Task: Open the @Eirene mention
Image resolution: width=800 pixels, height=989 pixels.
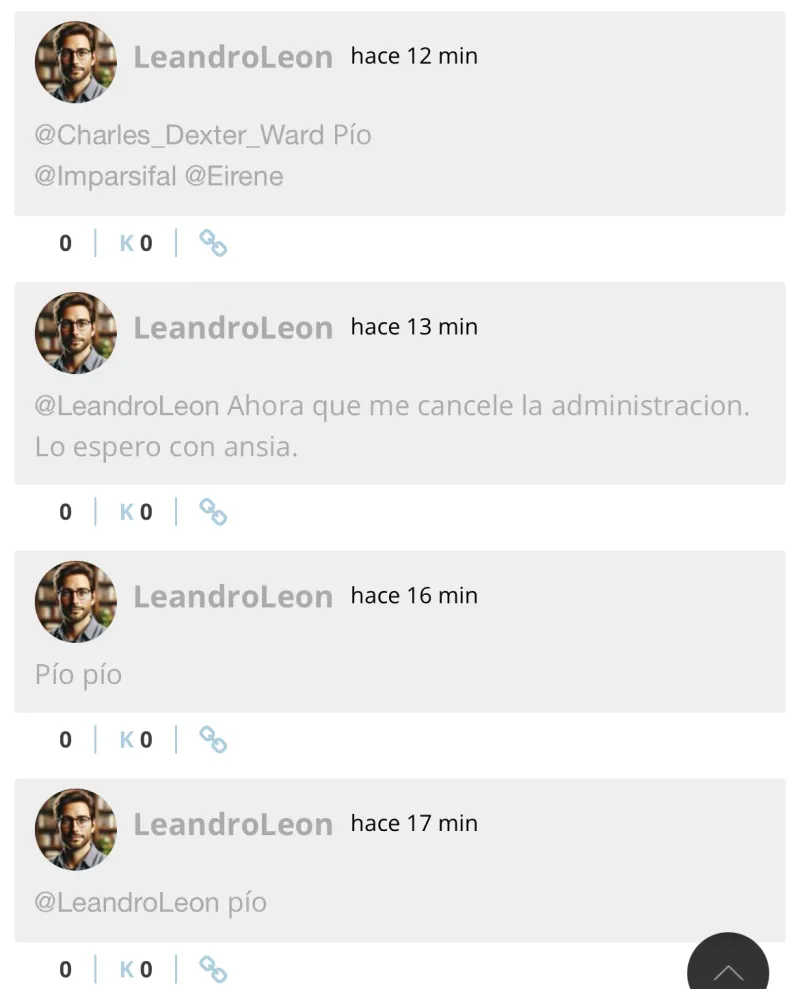Action: pos(234,176)
